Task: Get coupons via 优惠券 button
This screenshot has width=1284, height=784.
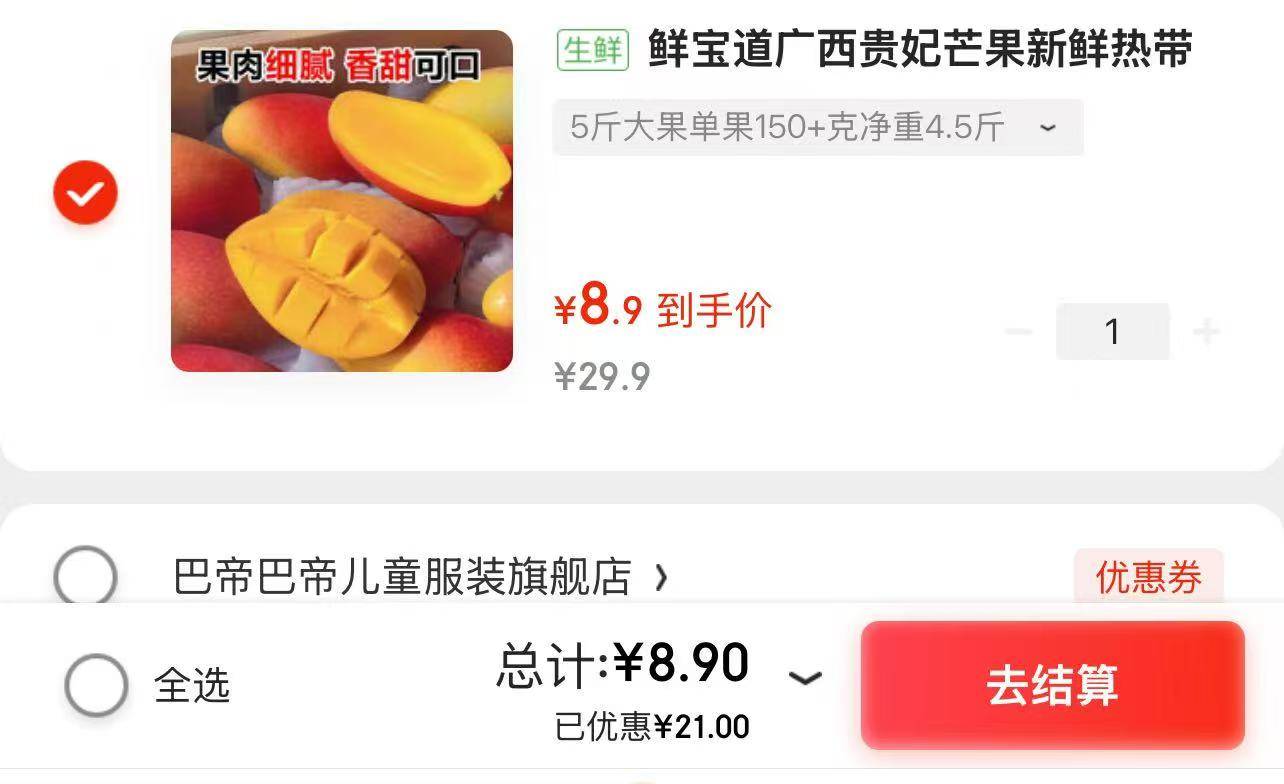Action: [1148, 577]
